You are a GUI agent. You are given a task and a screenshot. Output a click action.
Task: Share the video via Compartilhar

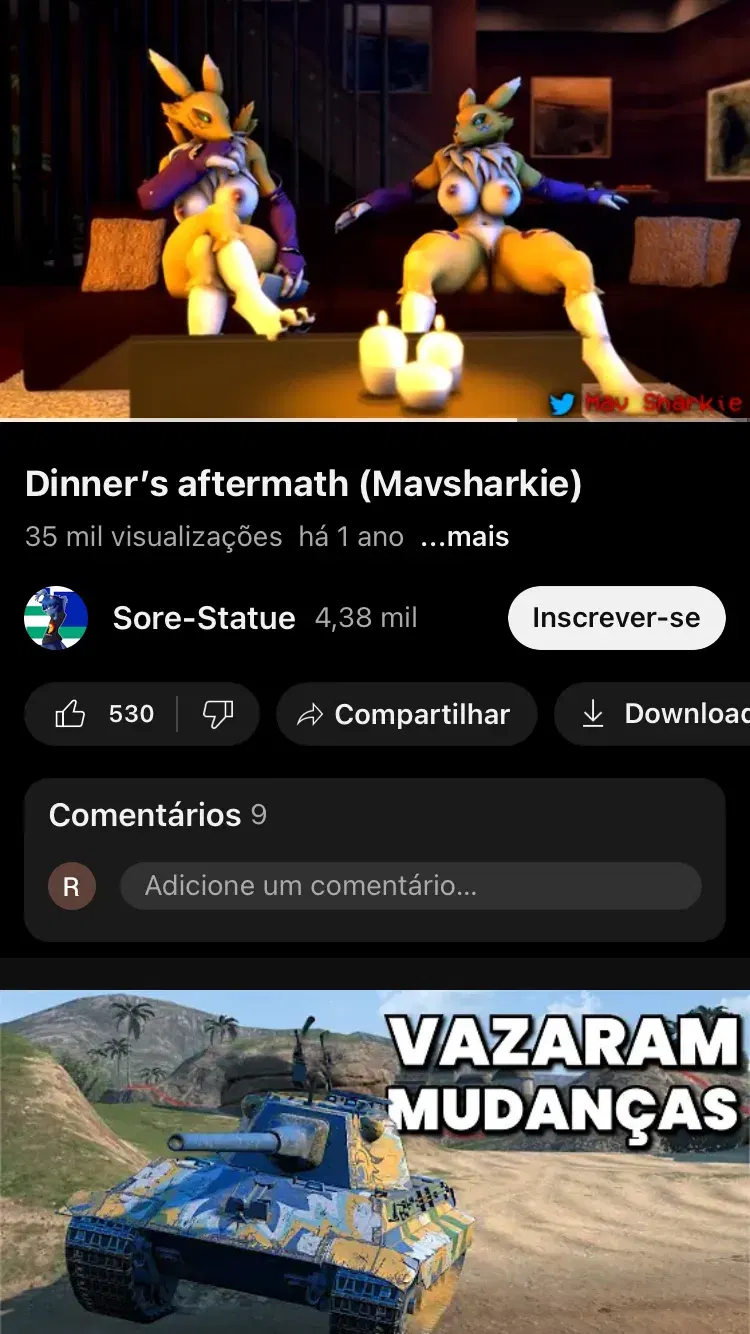(406, 714)
